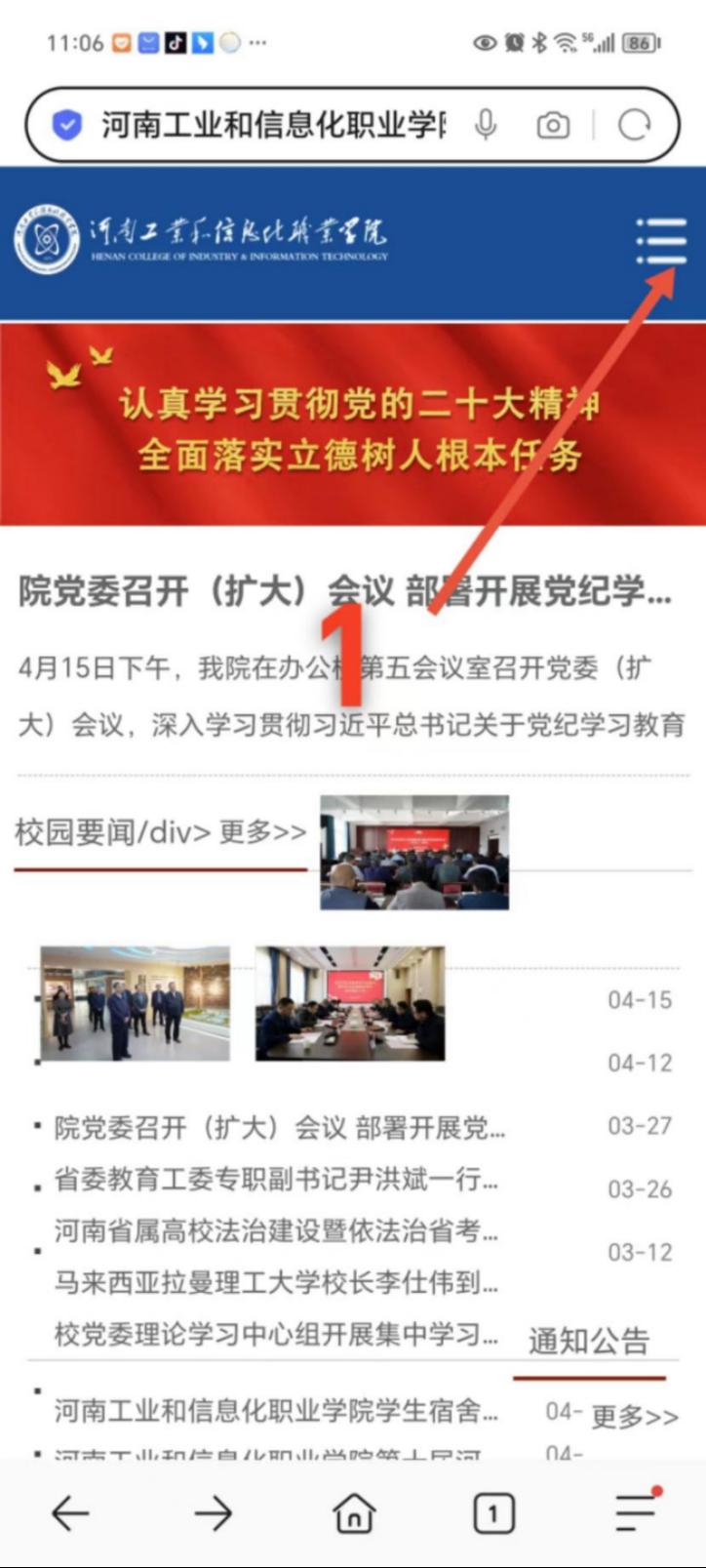This screenshot has height=1568, width=706.
Task: Open news item 校党委理论学习中心组开展集中学习
Action: 276,1333
